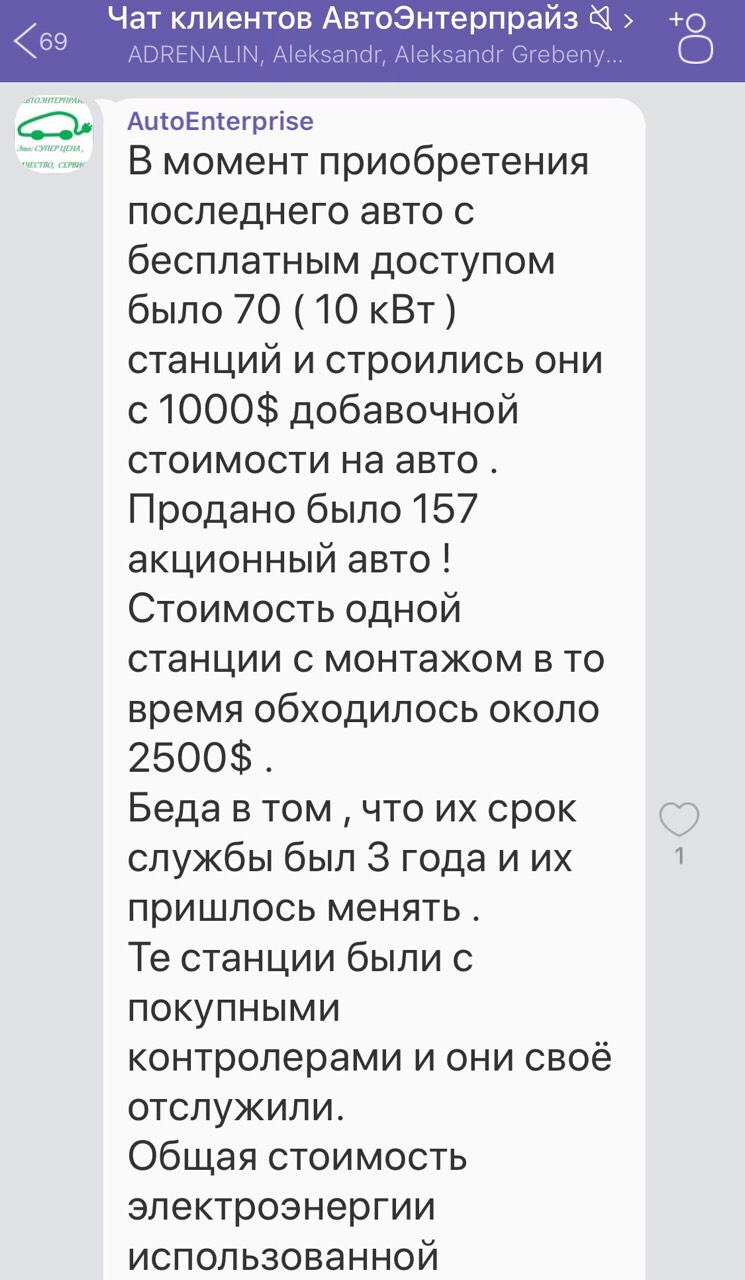This screenshot has width=745, height=1280.
Task: Open the AutoEnterprise sender name
Action: [x=220, y=121]
